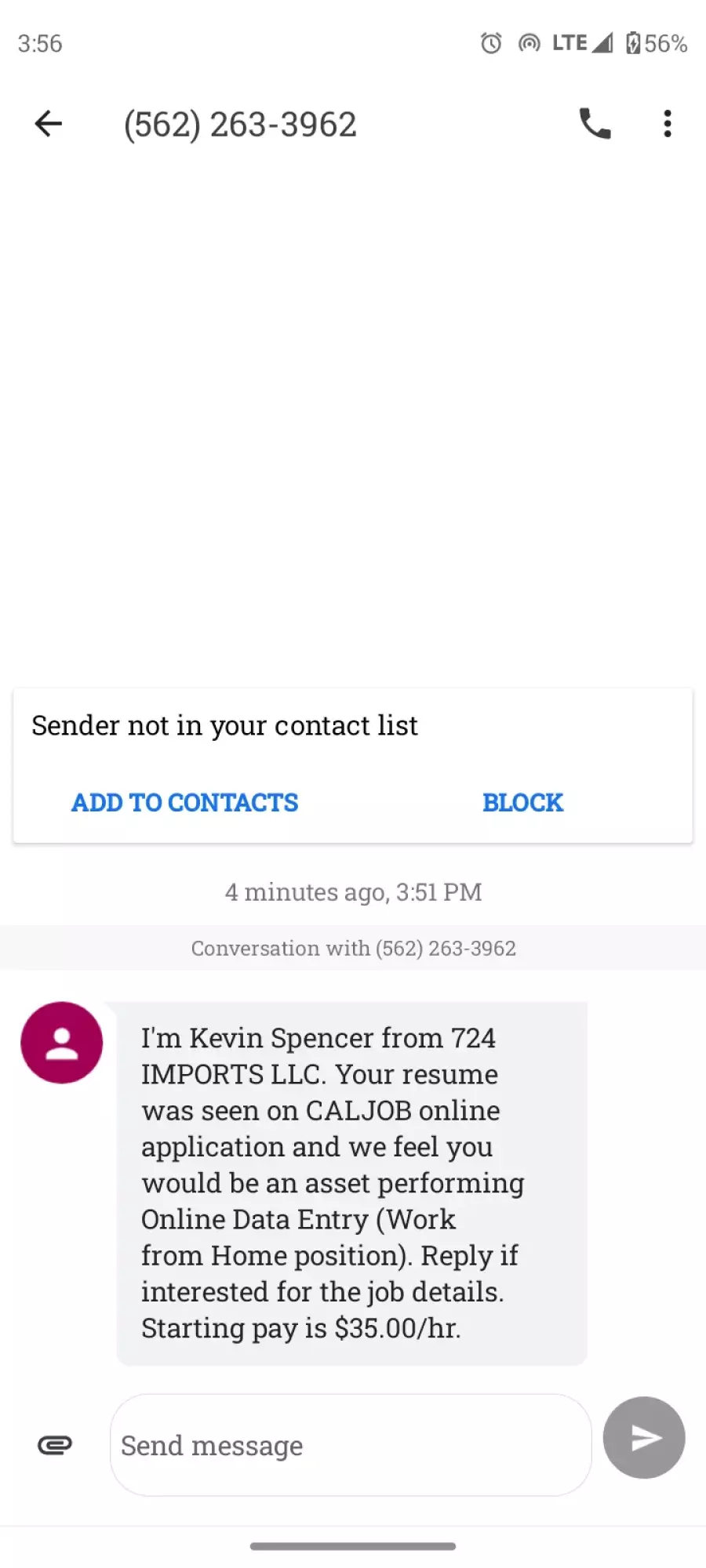The height and width of the screenshot is (1568, 706).
Task: Add sender to contacts
Action: [x=185, y=802]
